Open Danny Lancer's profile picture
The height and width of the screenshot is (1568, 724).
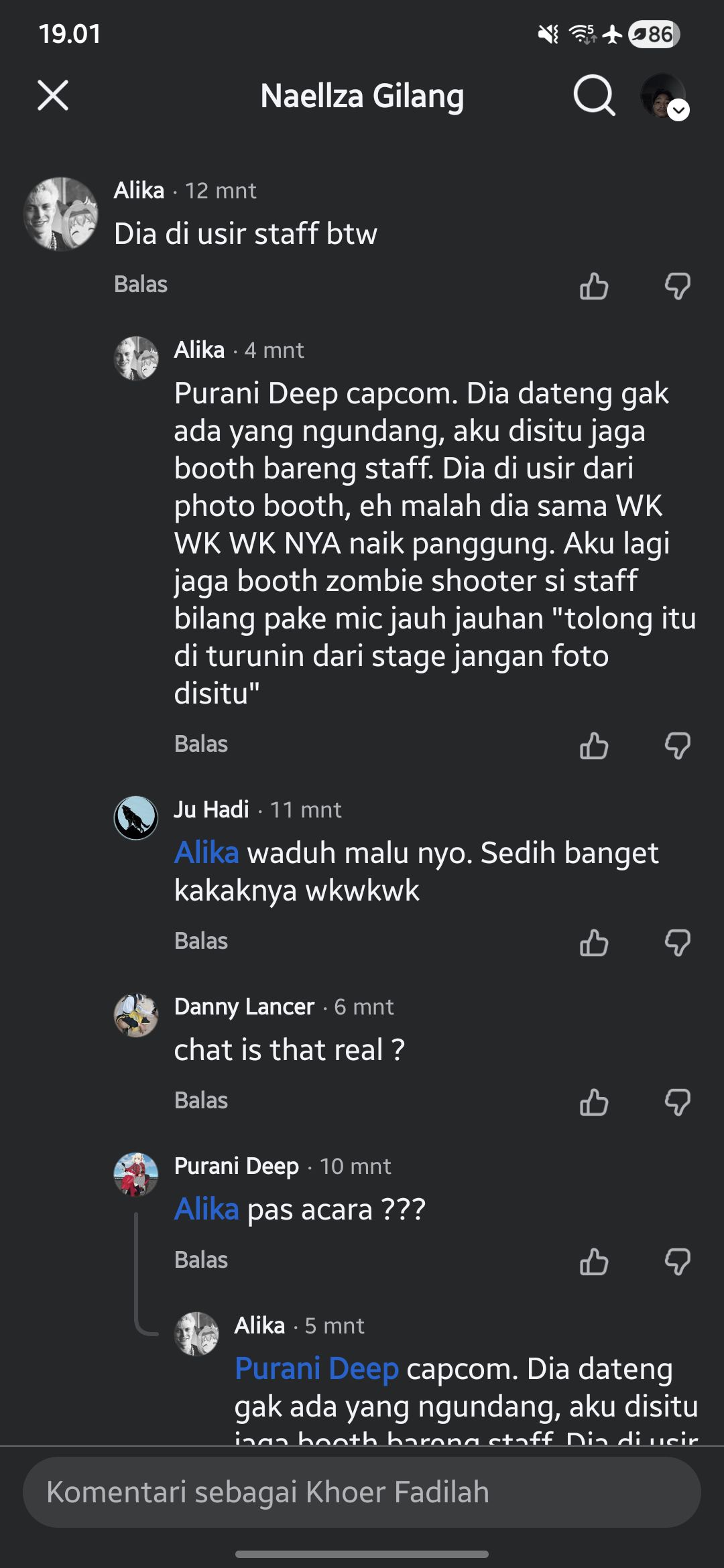click(x=136, y=1015)
